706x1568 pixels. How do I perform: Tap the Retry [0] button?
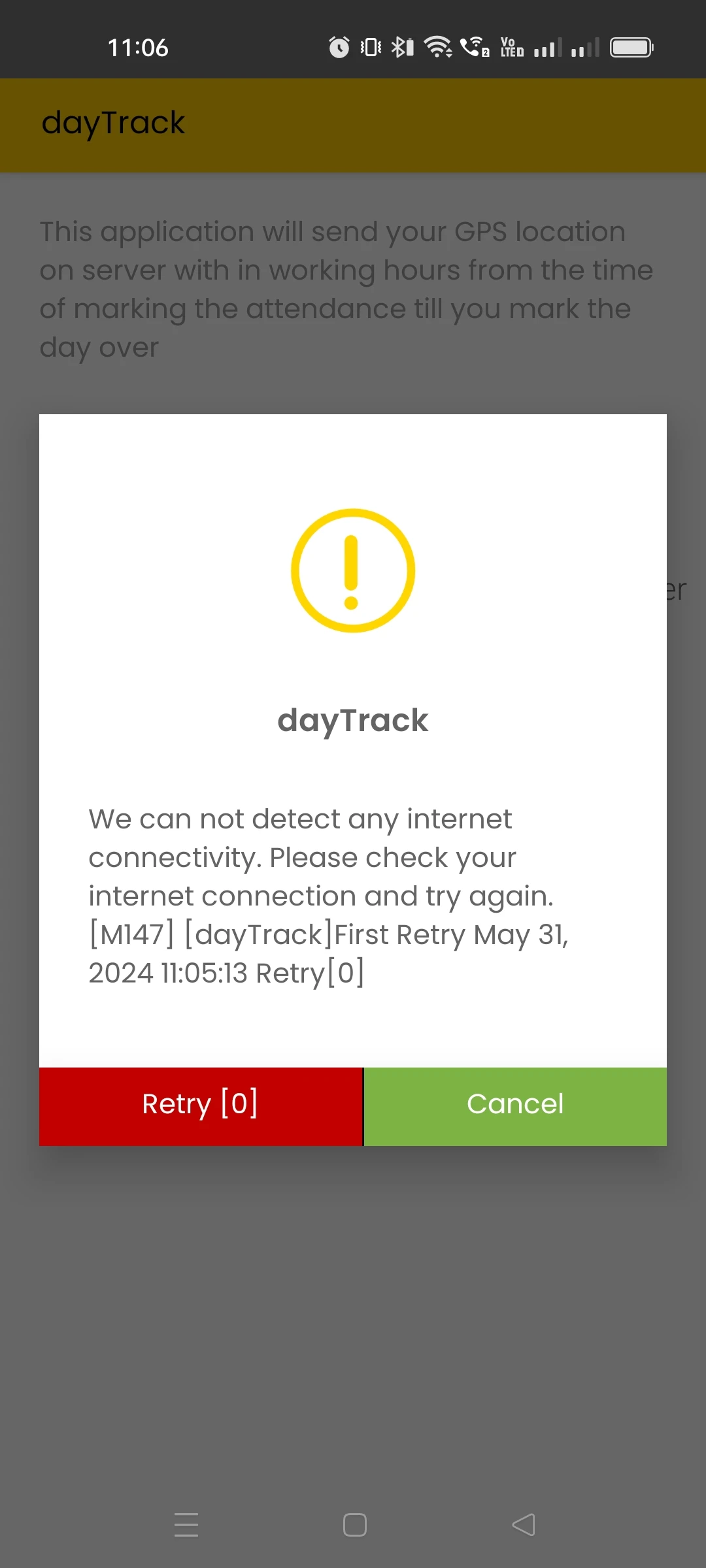coord(201,1106)
